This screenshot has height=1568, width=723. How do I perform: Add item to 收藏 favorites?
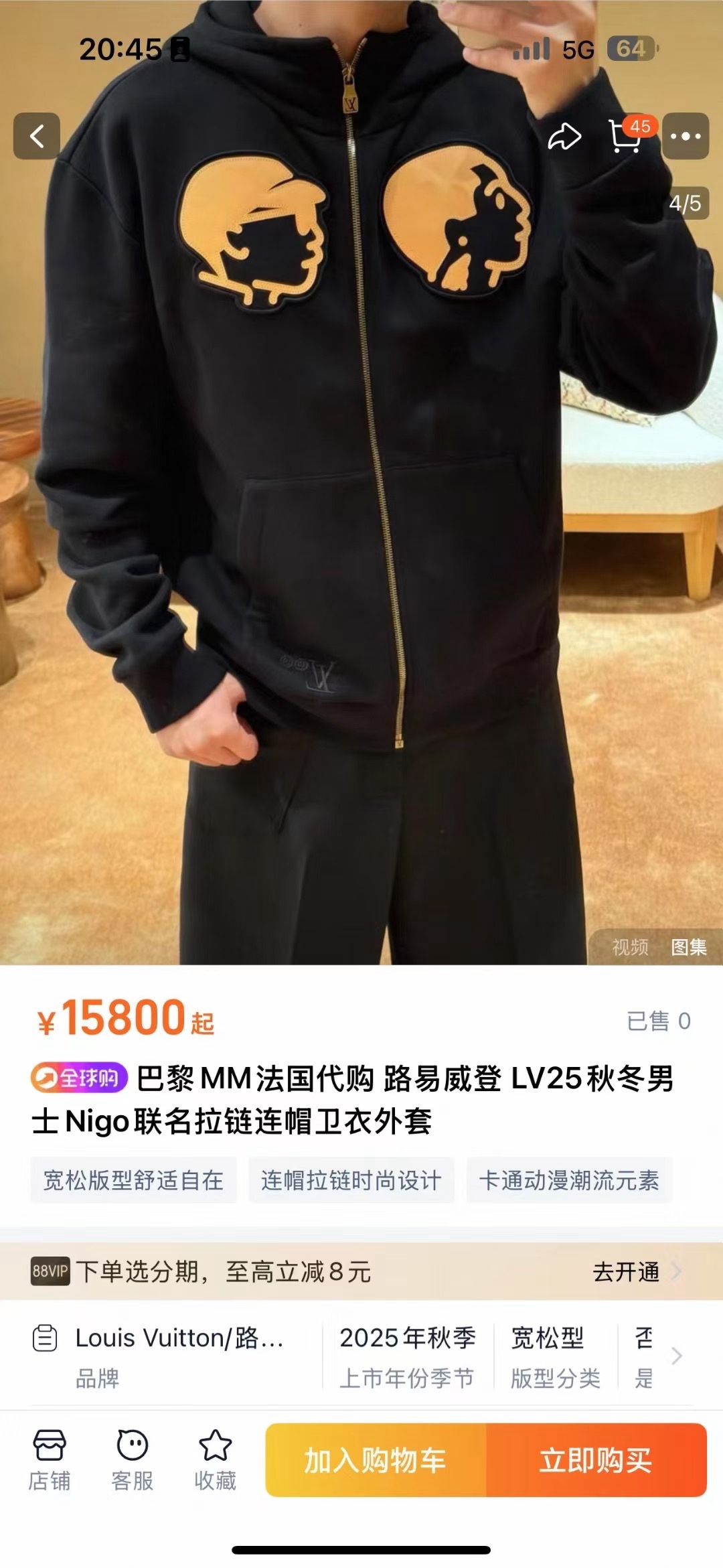(215, 1460)
